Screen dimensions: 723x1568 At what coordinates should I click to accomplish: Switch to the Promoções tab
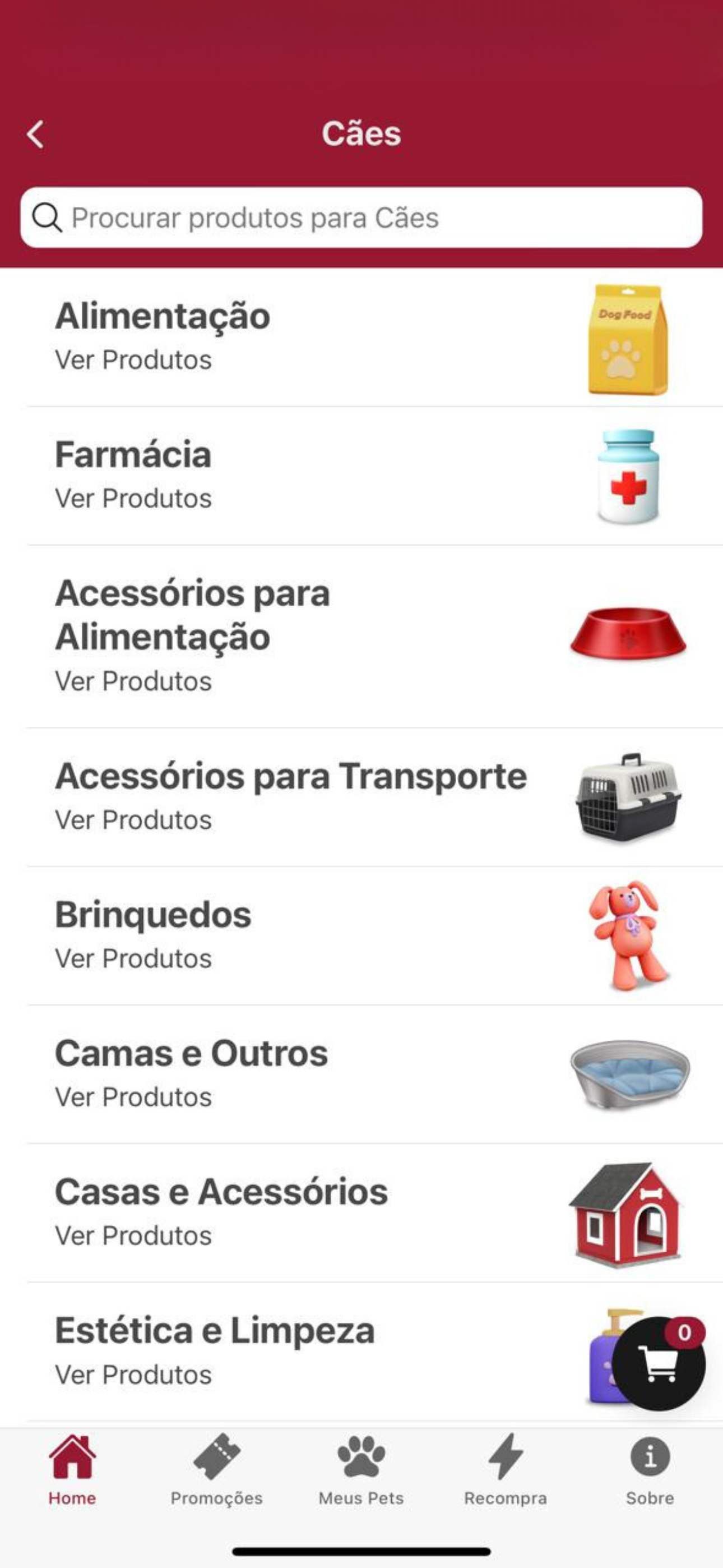217,1470
